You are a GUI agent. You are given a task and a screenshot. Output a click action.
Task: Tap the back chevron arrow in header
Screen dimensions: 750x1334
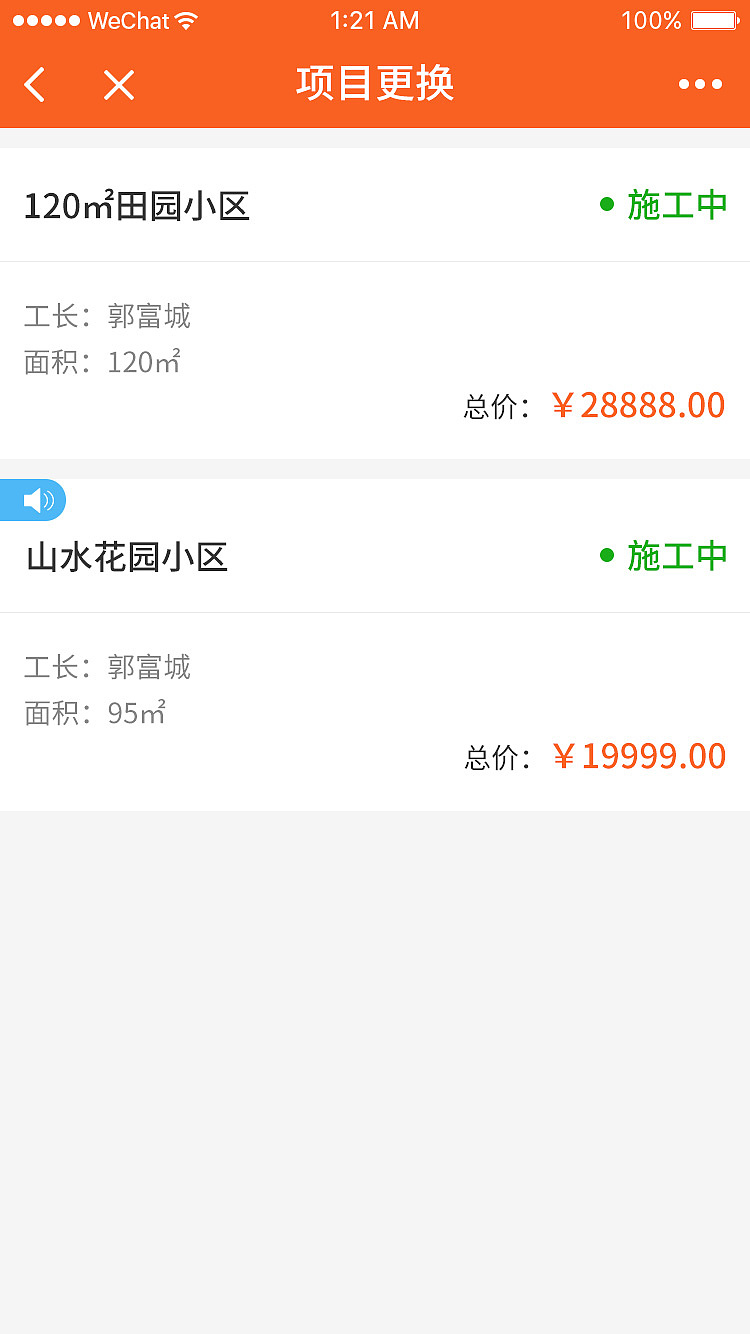pos(34,85)
